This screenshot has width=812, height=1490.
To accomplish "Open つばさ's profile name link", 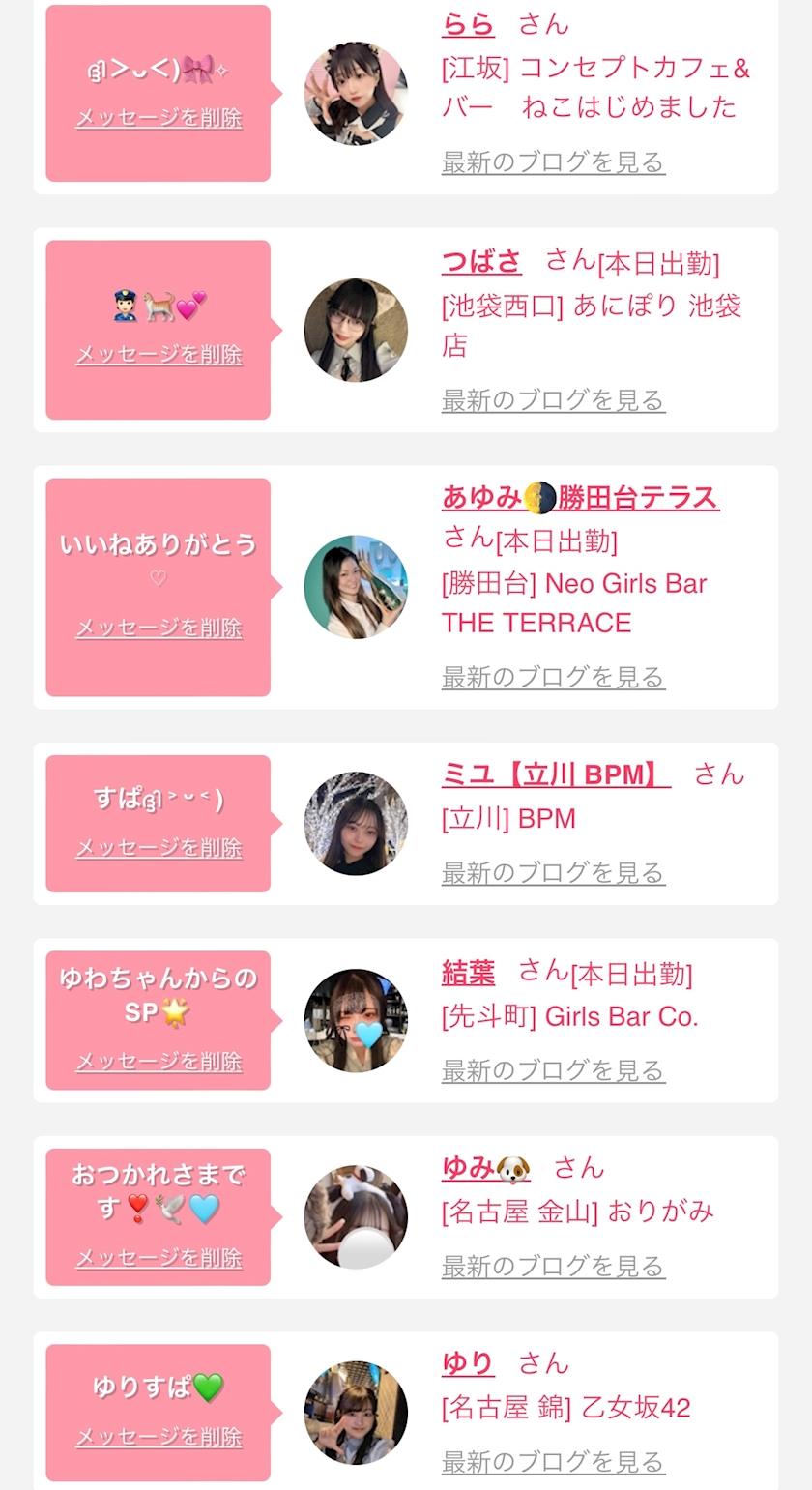I will pos(481,261).
